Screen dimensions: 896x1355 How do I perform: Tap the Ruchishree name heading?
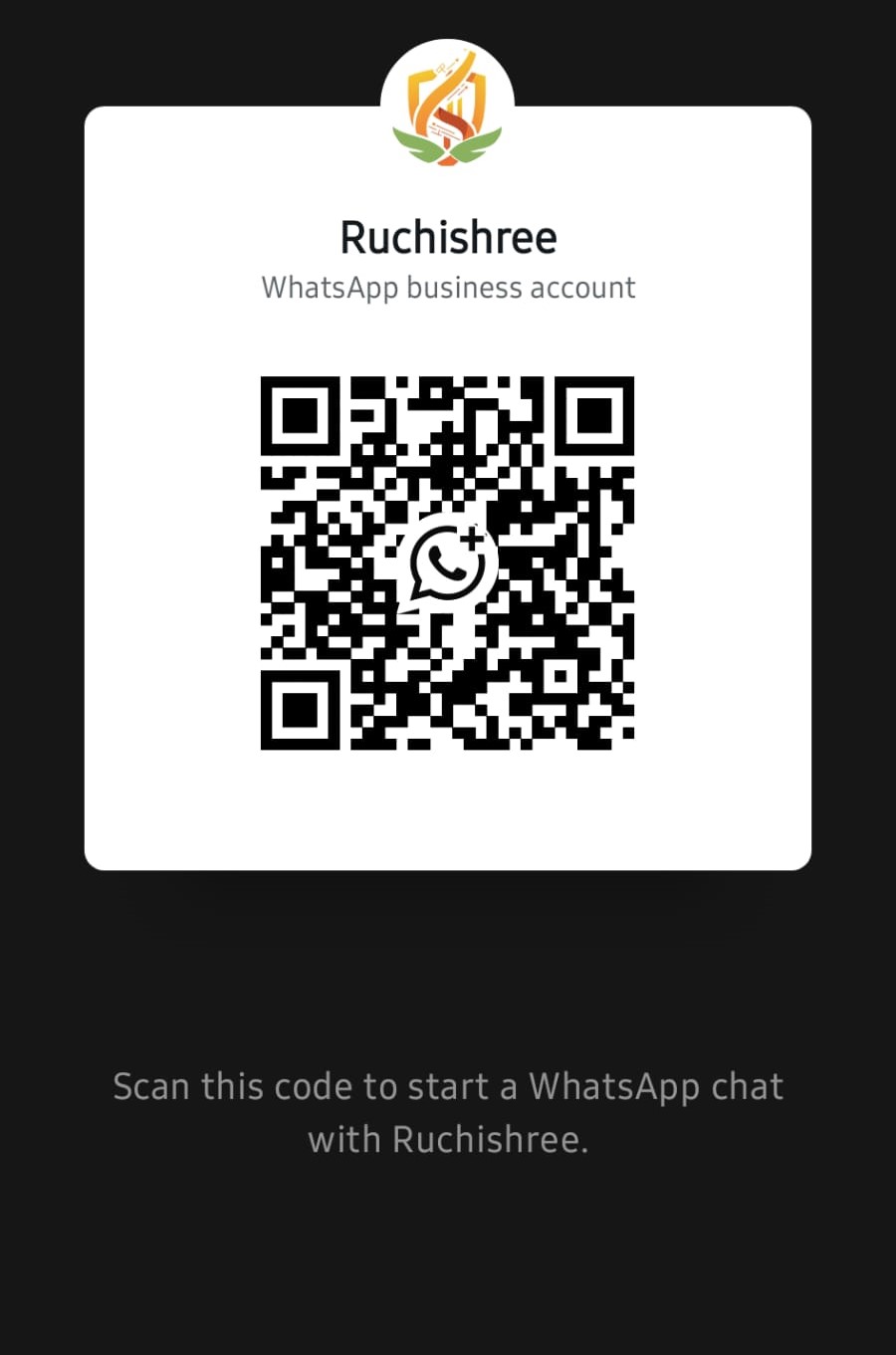pos(447,236)
